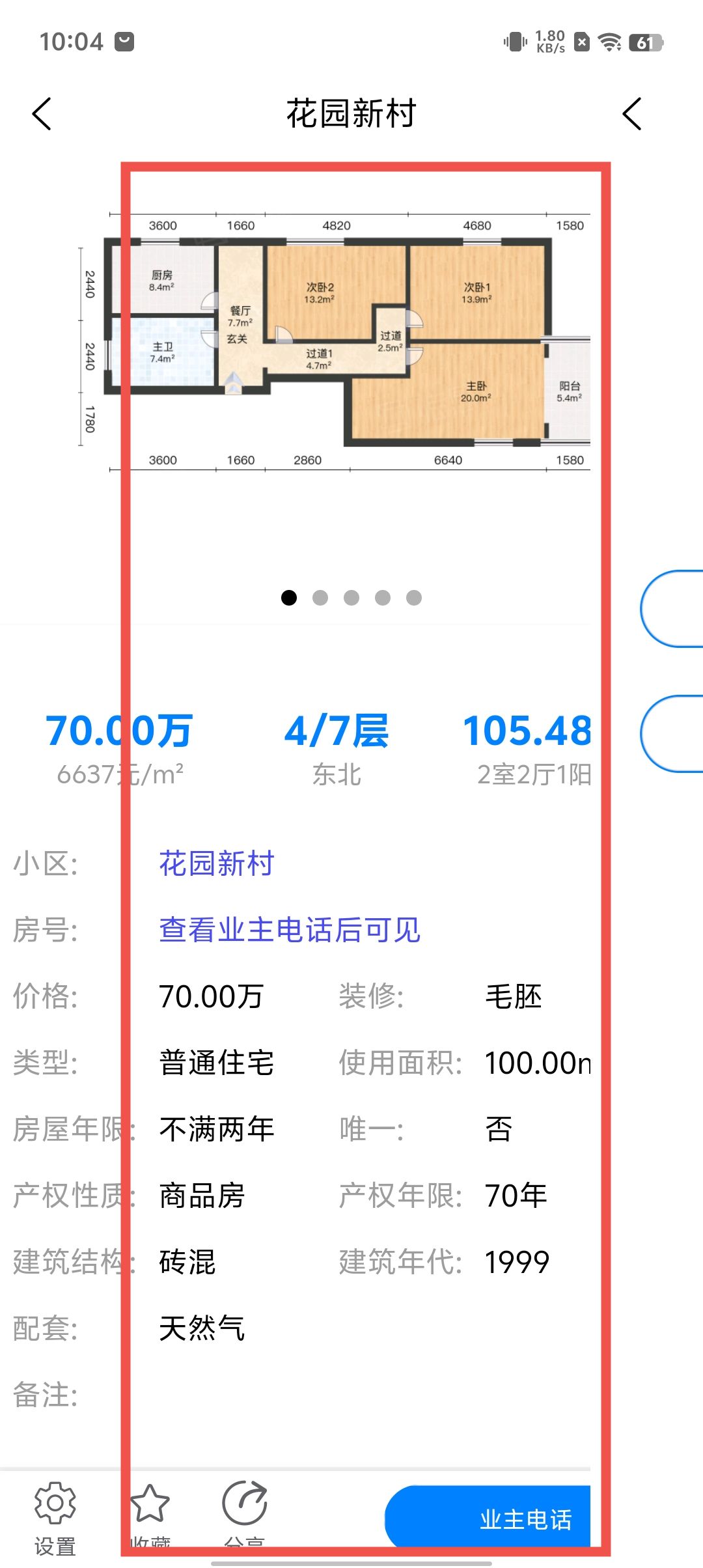Share this listing via 分享

tap(244, 1517)
